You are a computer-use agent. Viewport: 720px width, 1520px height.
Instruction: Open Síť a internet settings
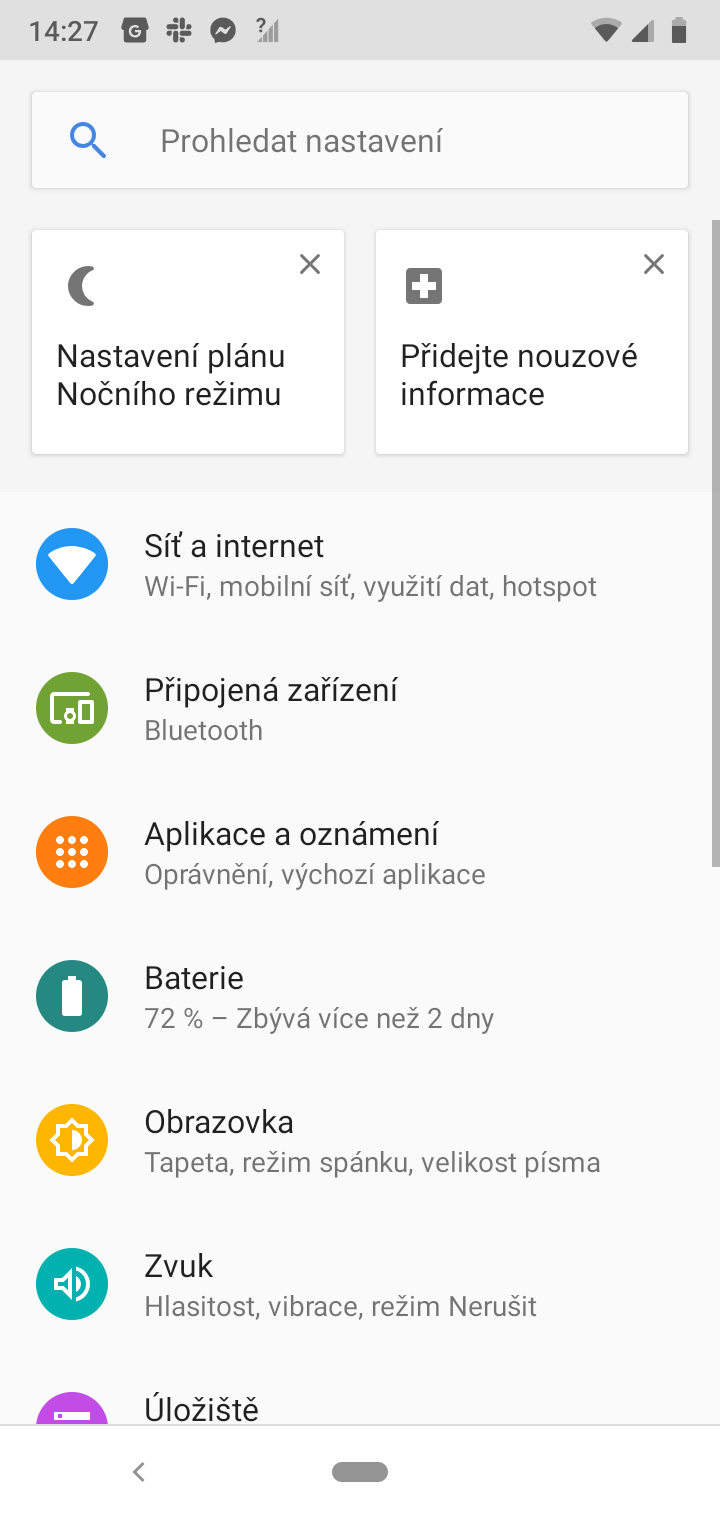pos(360,564)
